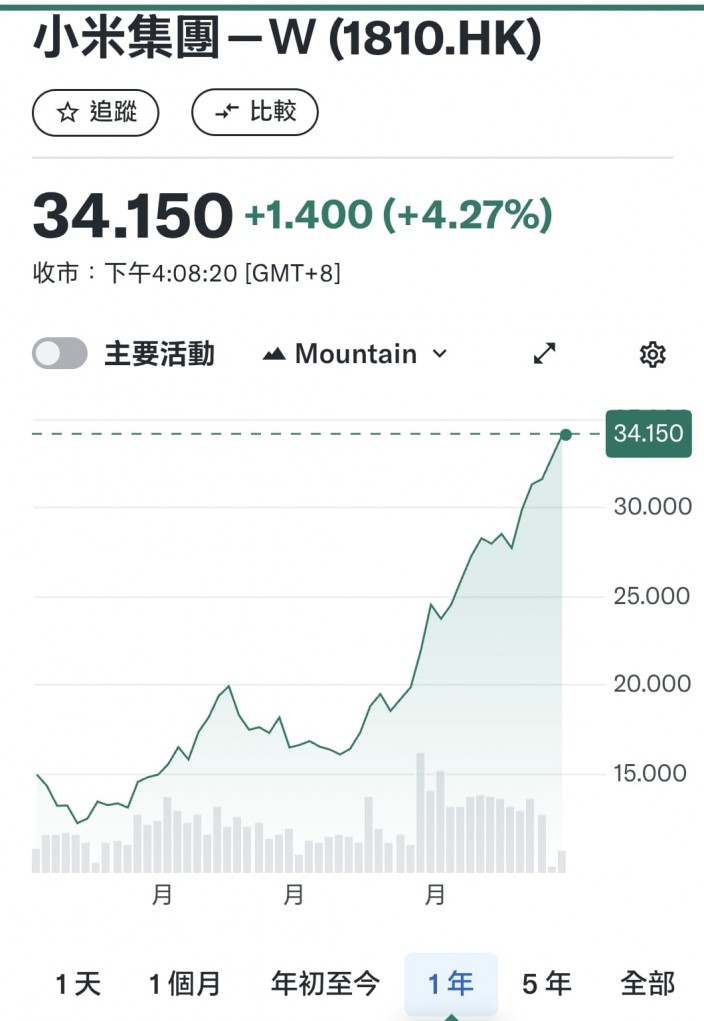Tap the 追蹤 follow button

click(95, 113)
